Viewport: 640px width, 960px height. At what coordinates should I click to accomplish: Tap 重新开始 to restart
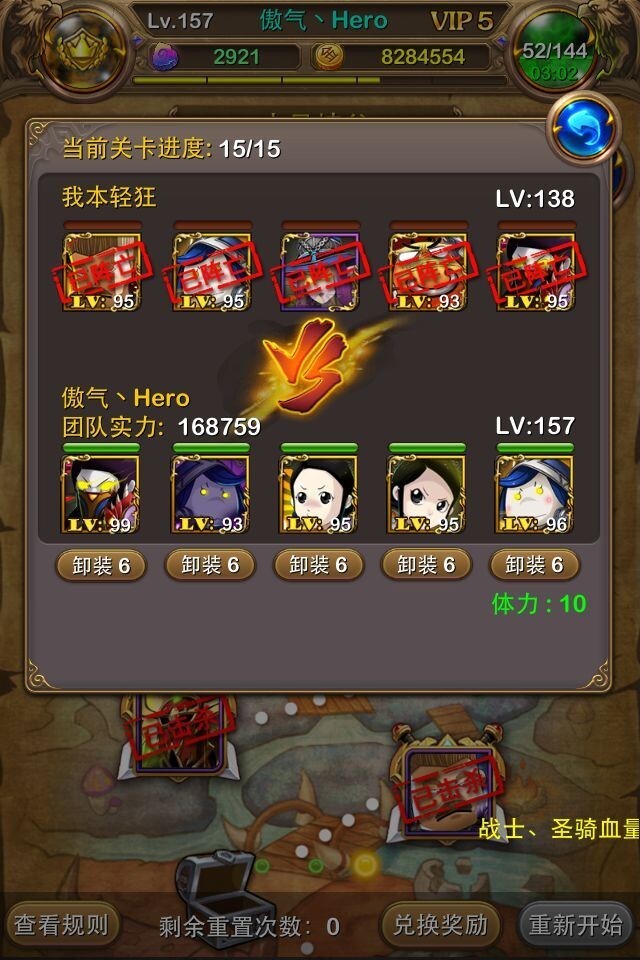(x=575, y=924)
